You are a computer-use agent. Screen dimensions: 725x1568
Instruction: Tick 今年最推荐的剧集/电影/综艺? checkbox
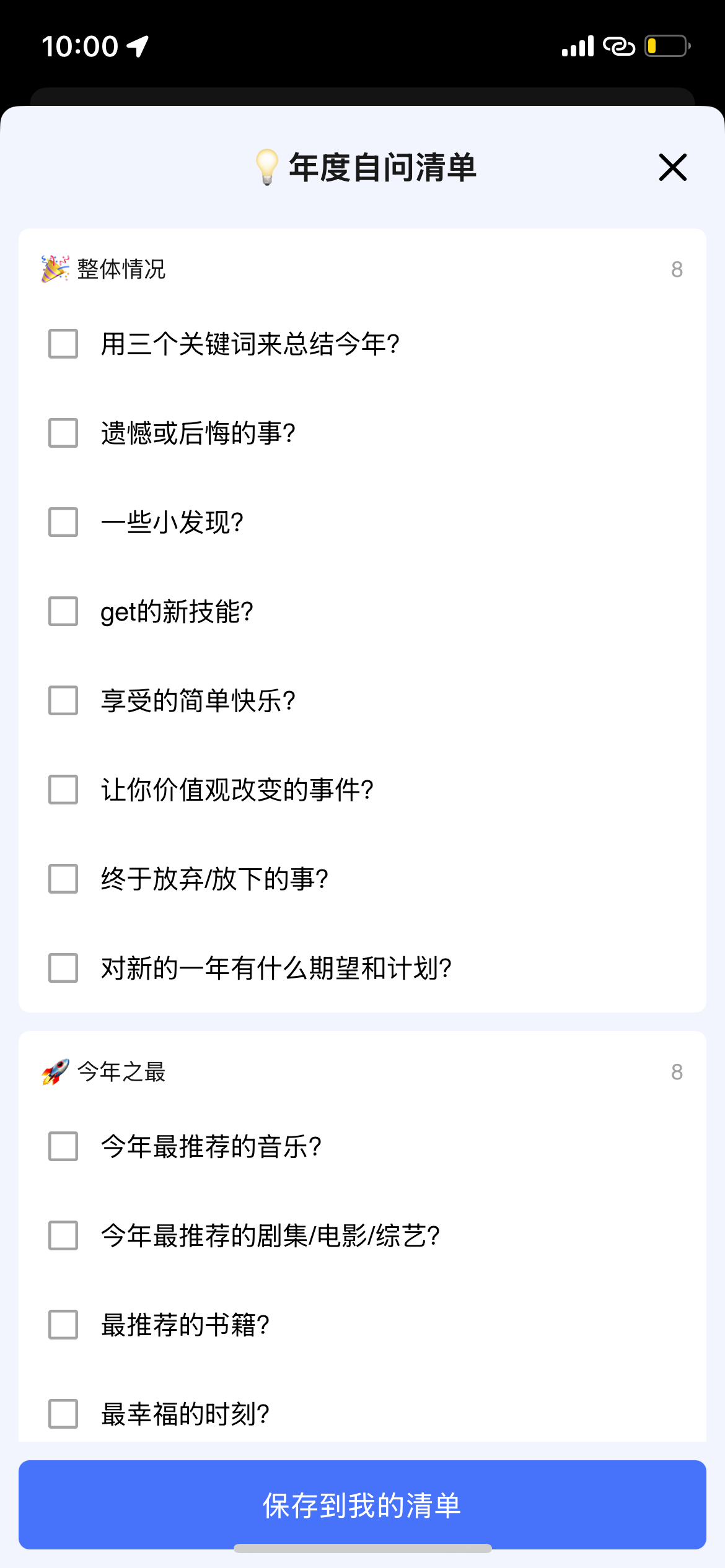coord(63,1235)
